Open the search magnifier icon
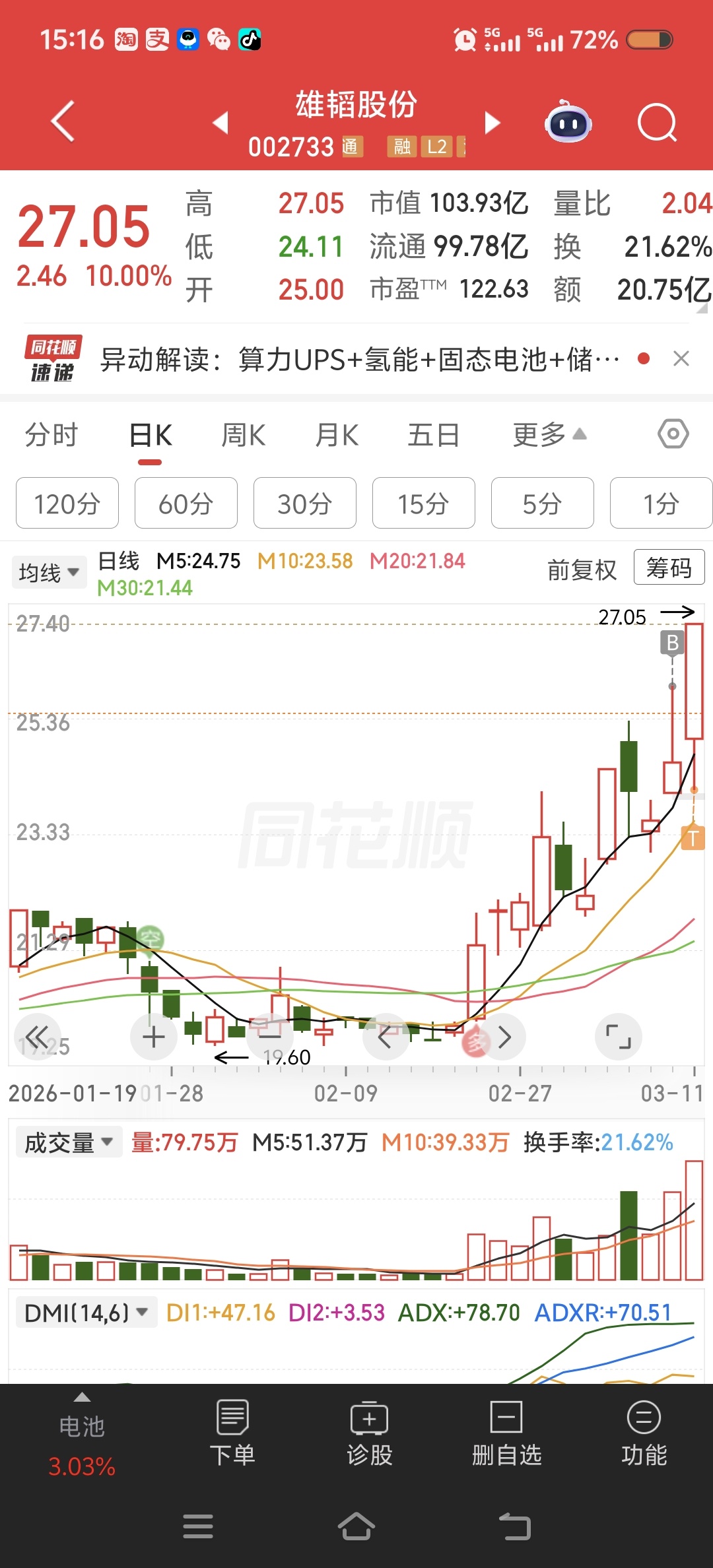713x1568 pixels. (657, 123)
